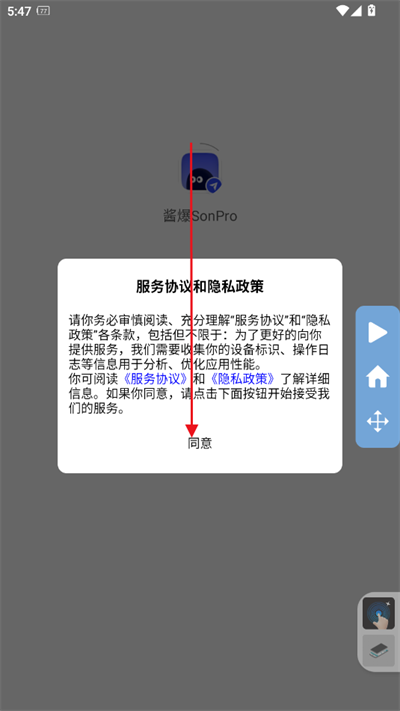
Task: Tap the play icon on the floating panel
Action: pyautogui.click(x=377, y=333)
